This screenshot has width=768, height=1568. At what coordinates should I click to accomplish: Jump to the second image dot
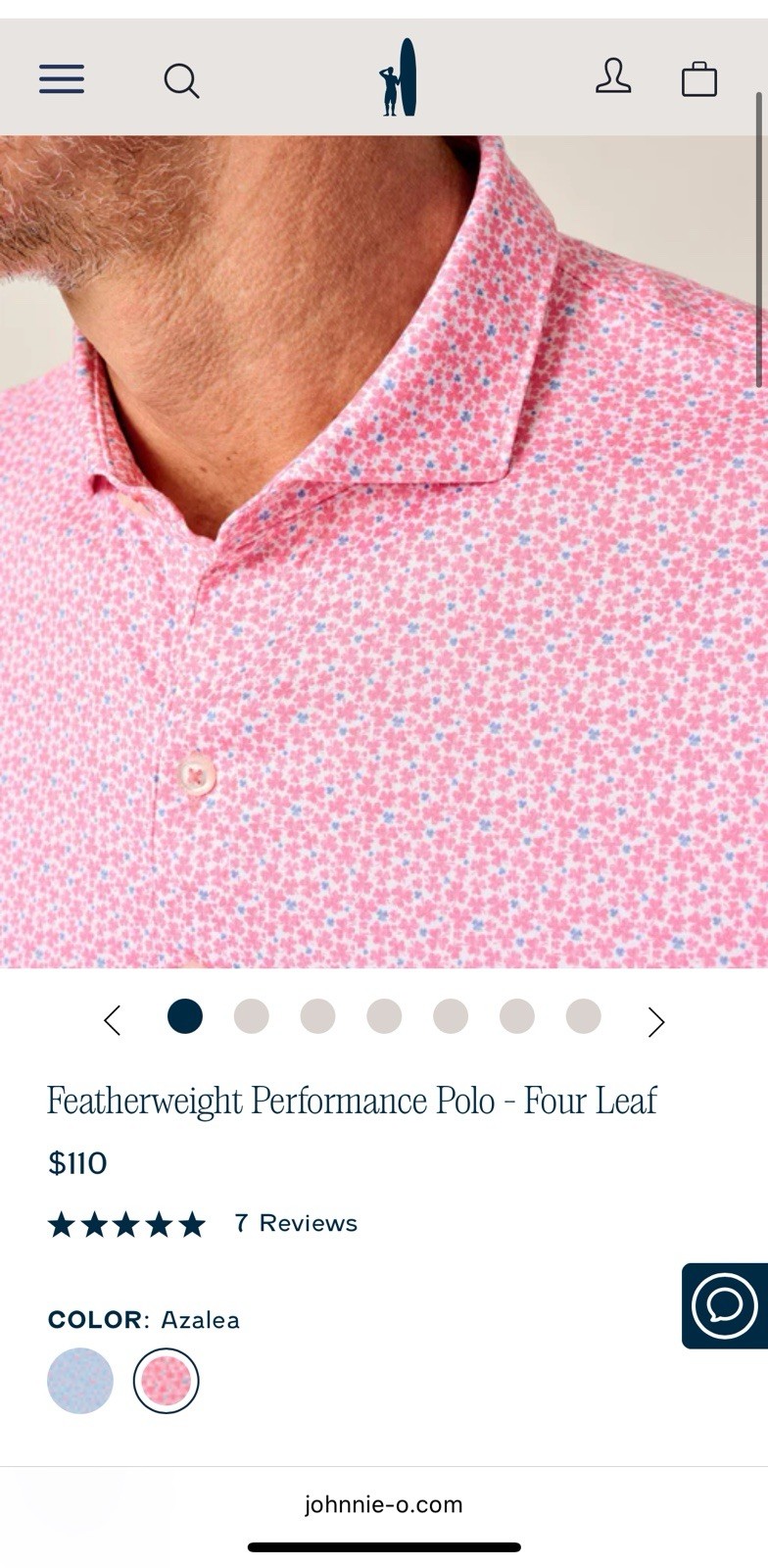(252, 1016)
